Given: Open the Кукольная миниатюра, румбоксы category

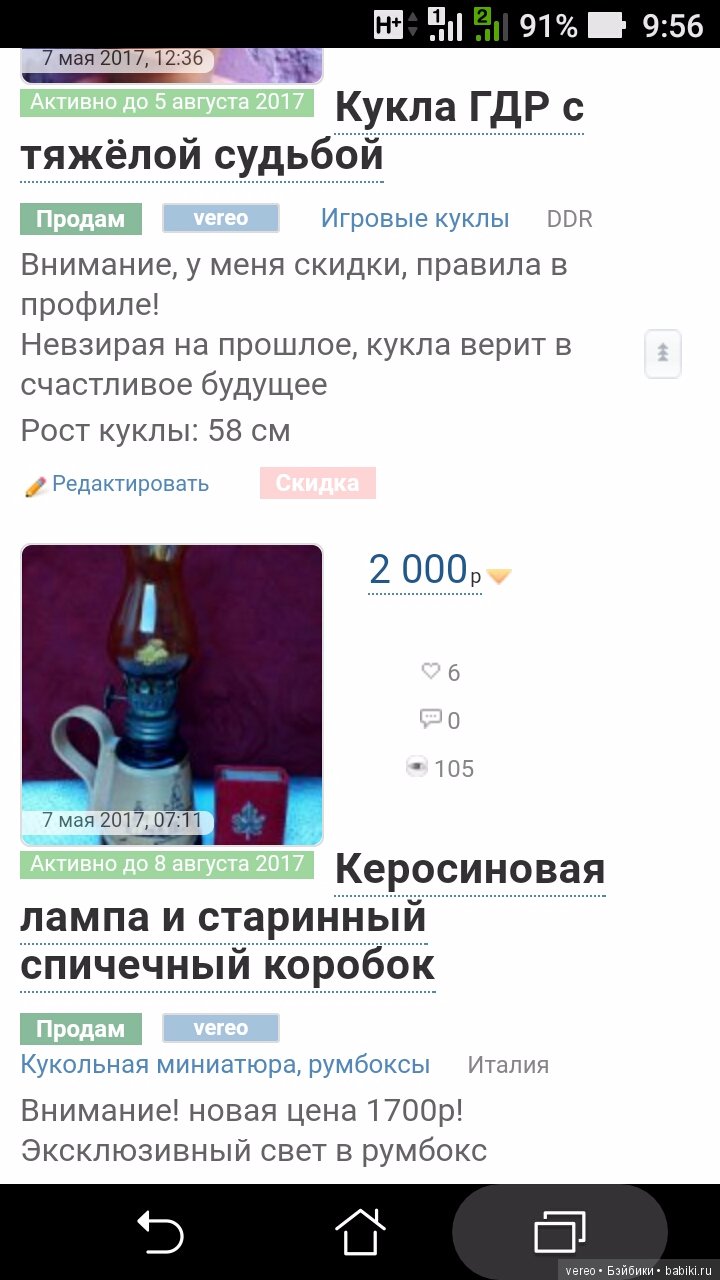Looking at the screenshot, I should click(225, 1065).
